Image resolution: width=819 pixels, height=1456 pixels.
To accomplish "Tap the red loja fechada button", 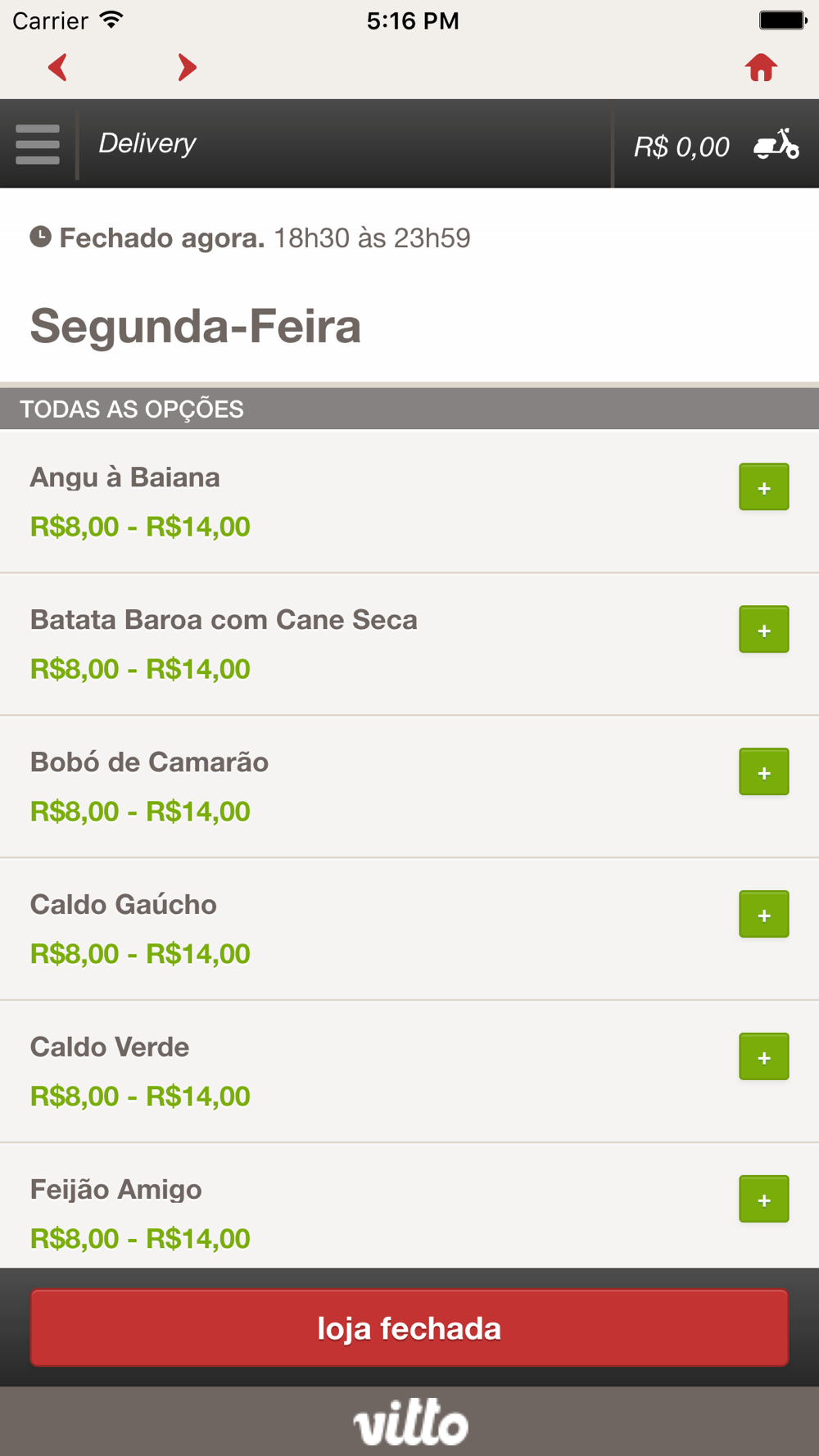I will tap(409, 1328).
